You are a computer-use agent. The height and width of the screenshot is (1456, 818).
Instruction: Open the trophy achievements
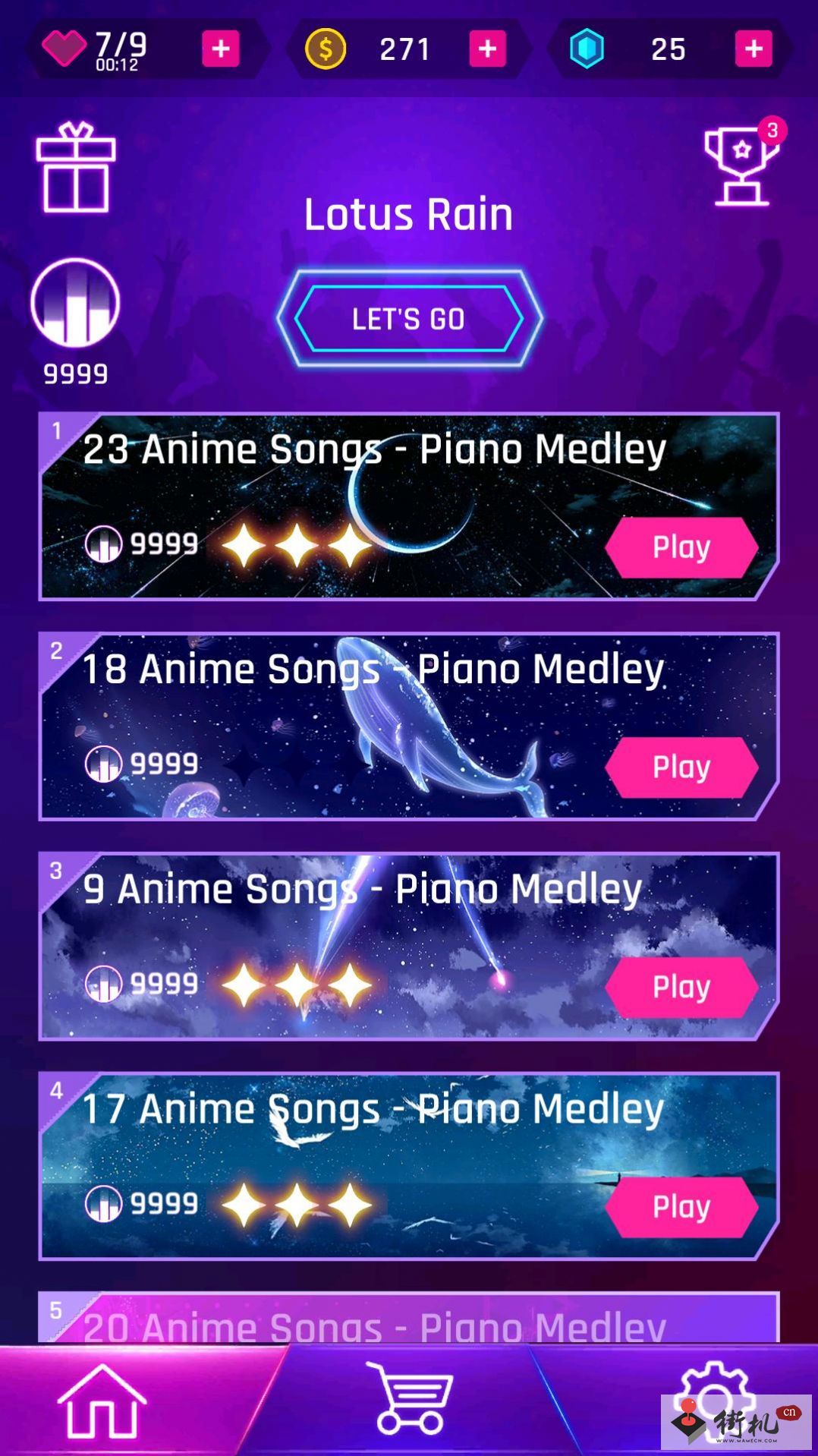(x=741, y=163)
